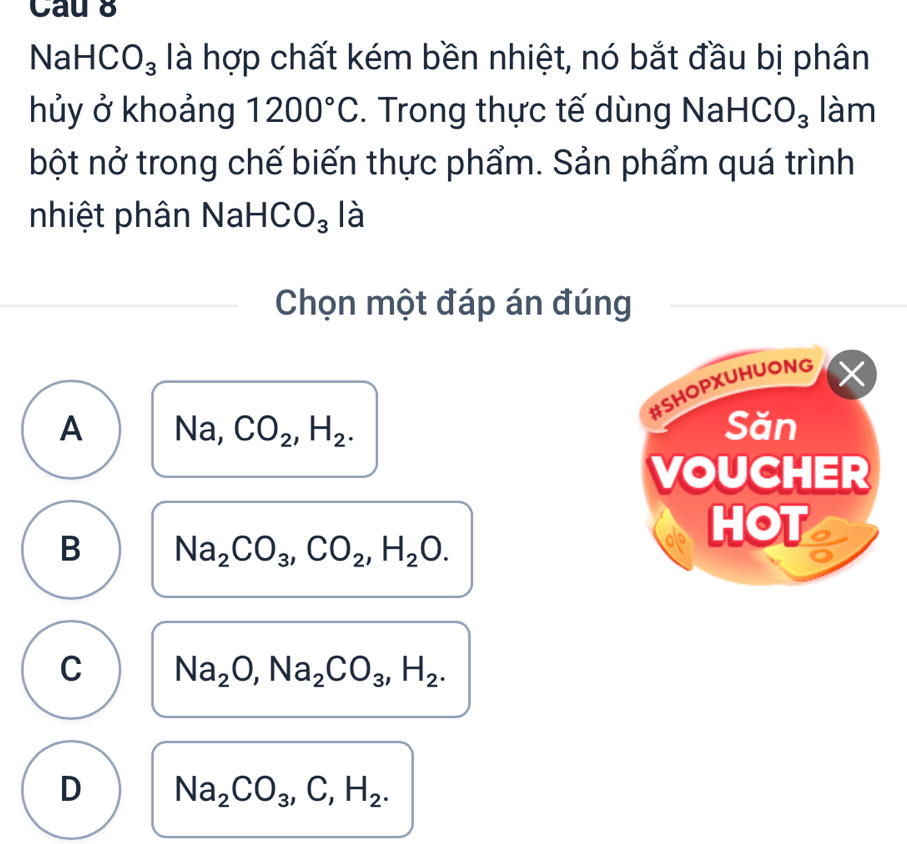This screenshot has height=844, width=907.
Task: Choose answer B: Na₂CO₃, CO₂, H₂O
Action: coord(71,549)
